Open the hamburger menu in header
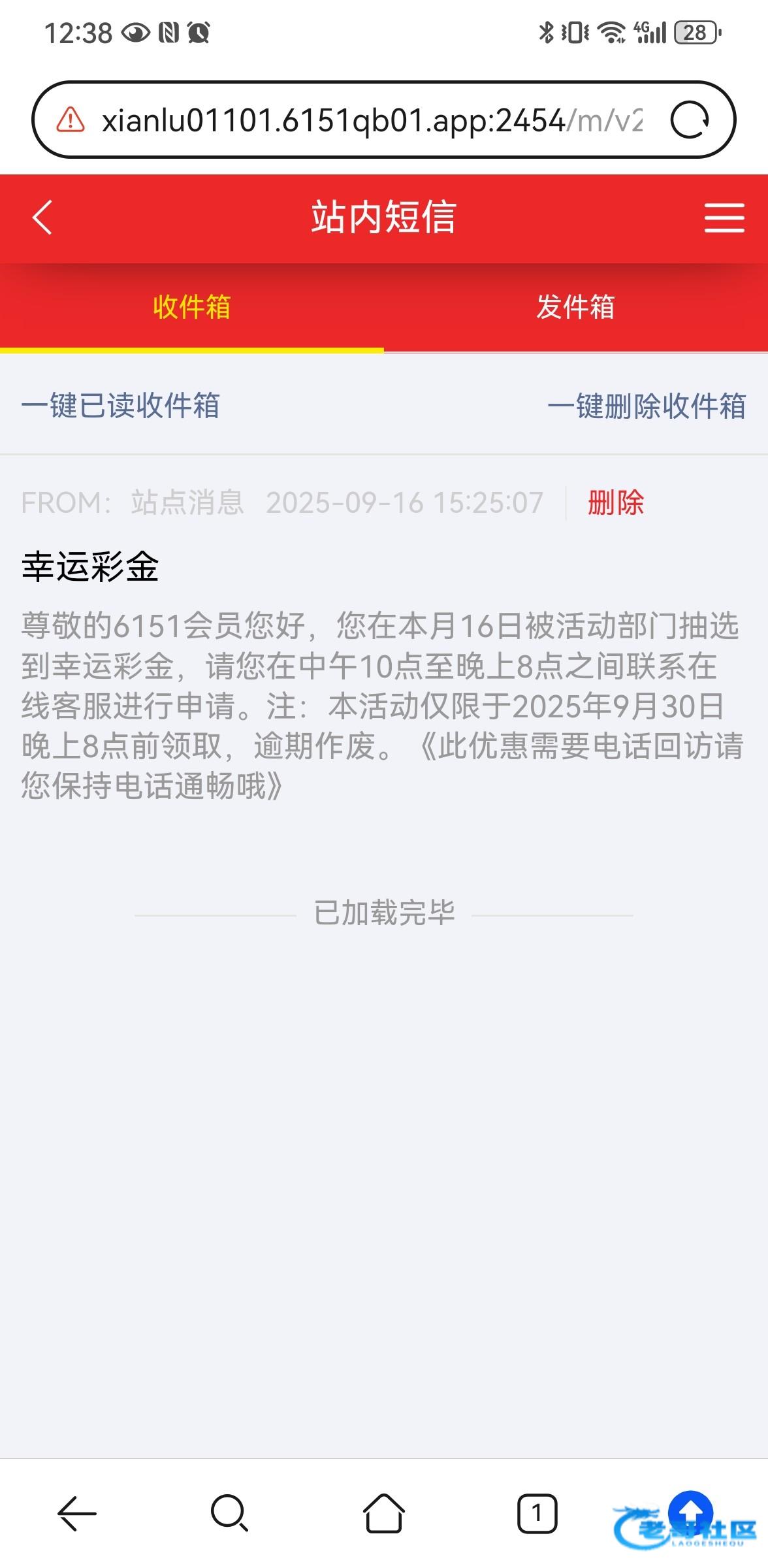 point(724,218)
